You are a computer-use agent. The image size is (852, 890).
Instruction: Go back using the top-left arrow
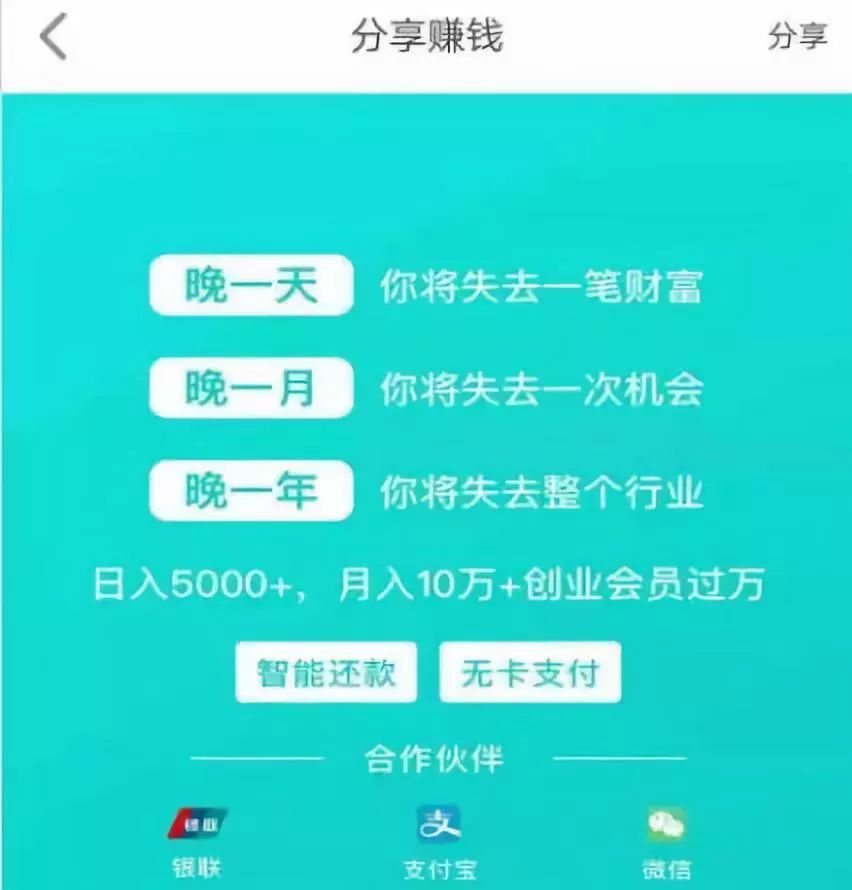pos(53,38)
